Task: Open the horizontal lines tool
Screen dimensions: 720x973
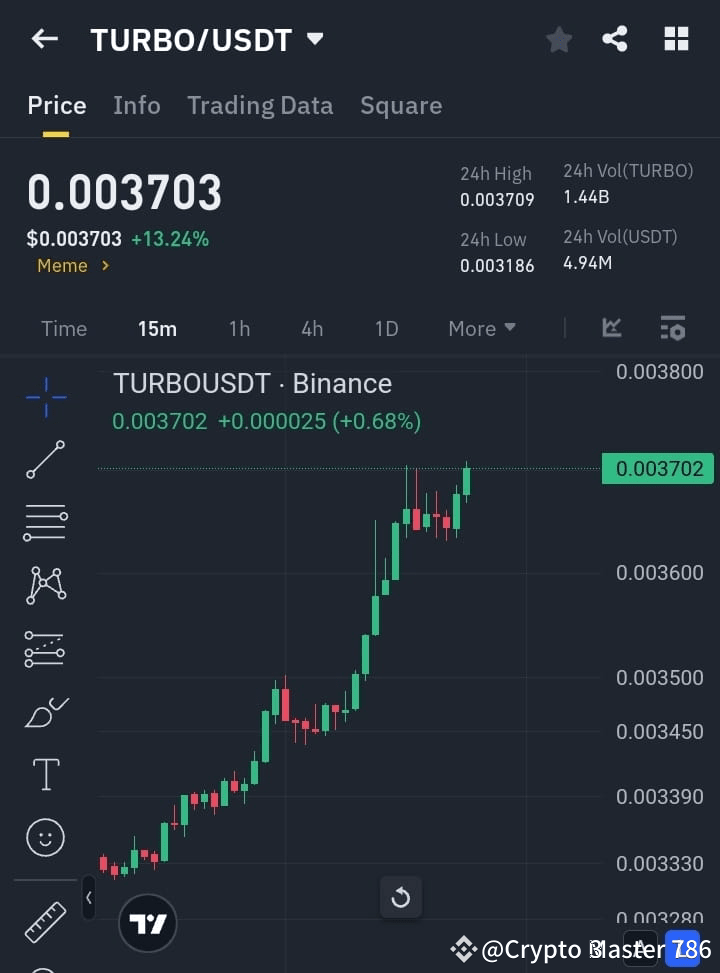Action: pyautogui.click(x=45, y=523)
